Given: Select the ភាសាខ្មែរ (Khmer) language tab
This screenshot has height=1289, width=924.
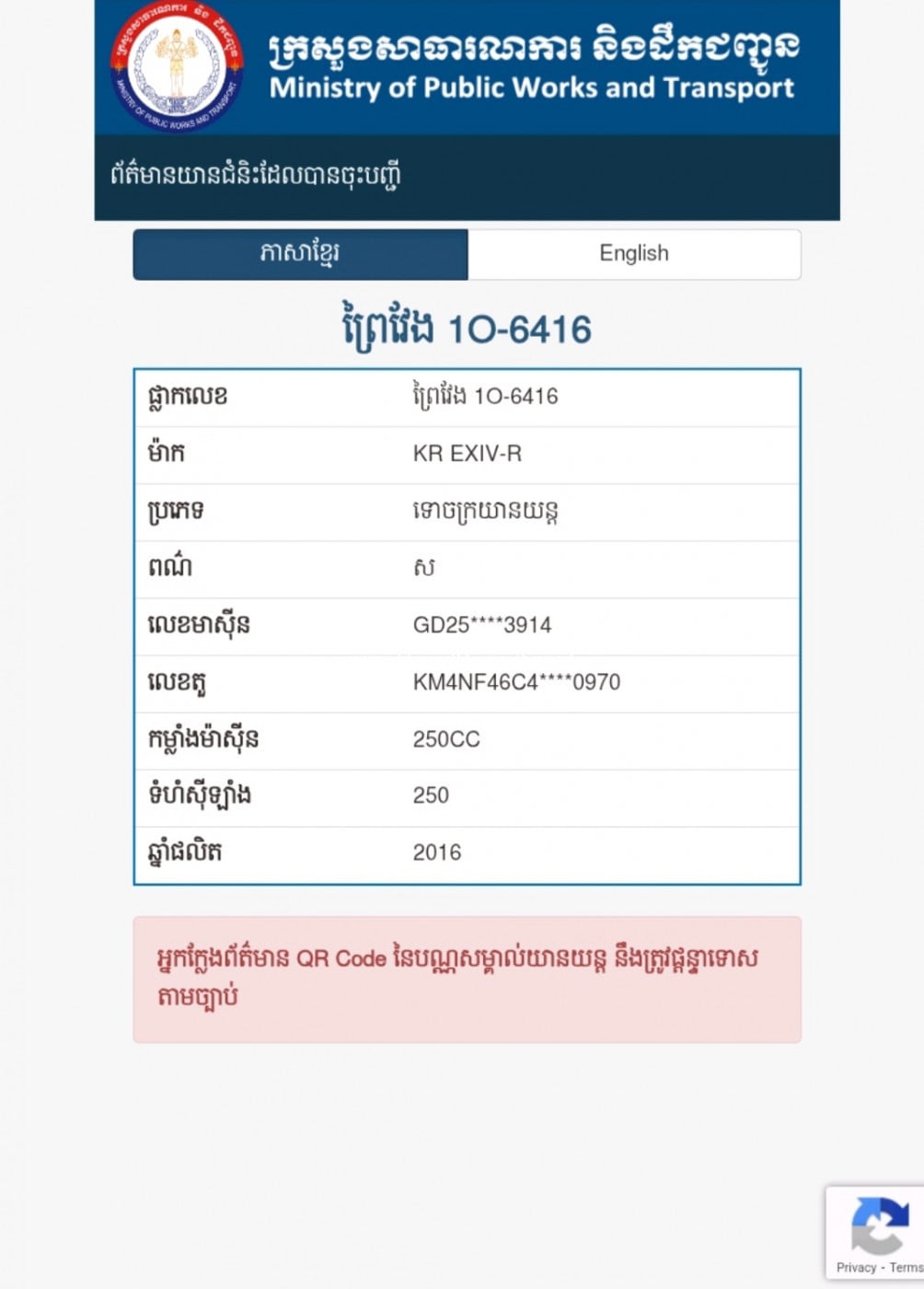Looking at the screenshot, I should tap(300, 254).
